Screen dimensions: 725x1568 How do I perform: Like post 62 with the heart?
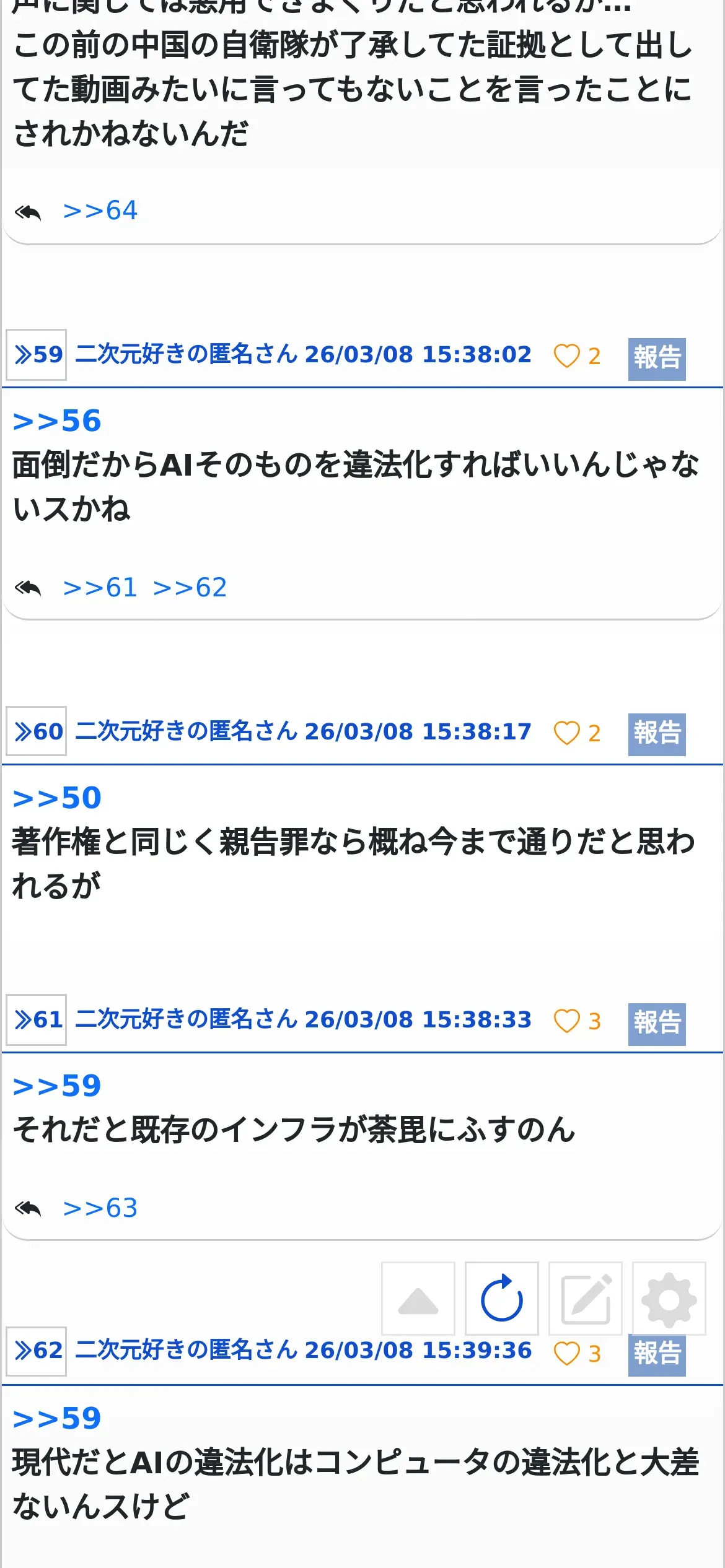click(566, 1354)
